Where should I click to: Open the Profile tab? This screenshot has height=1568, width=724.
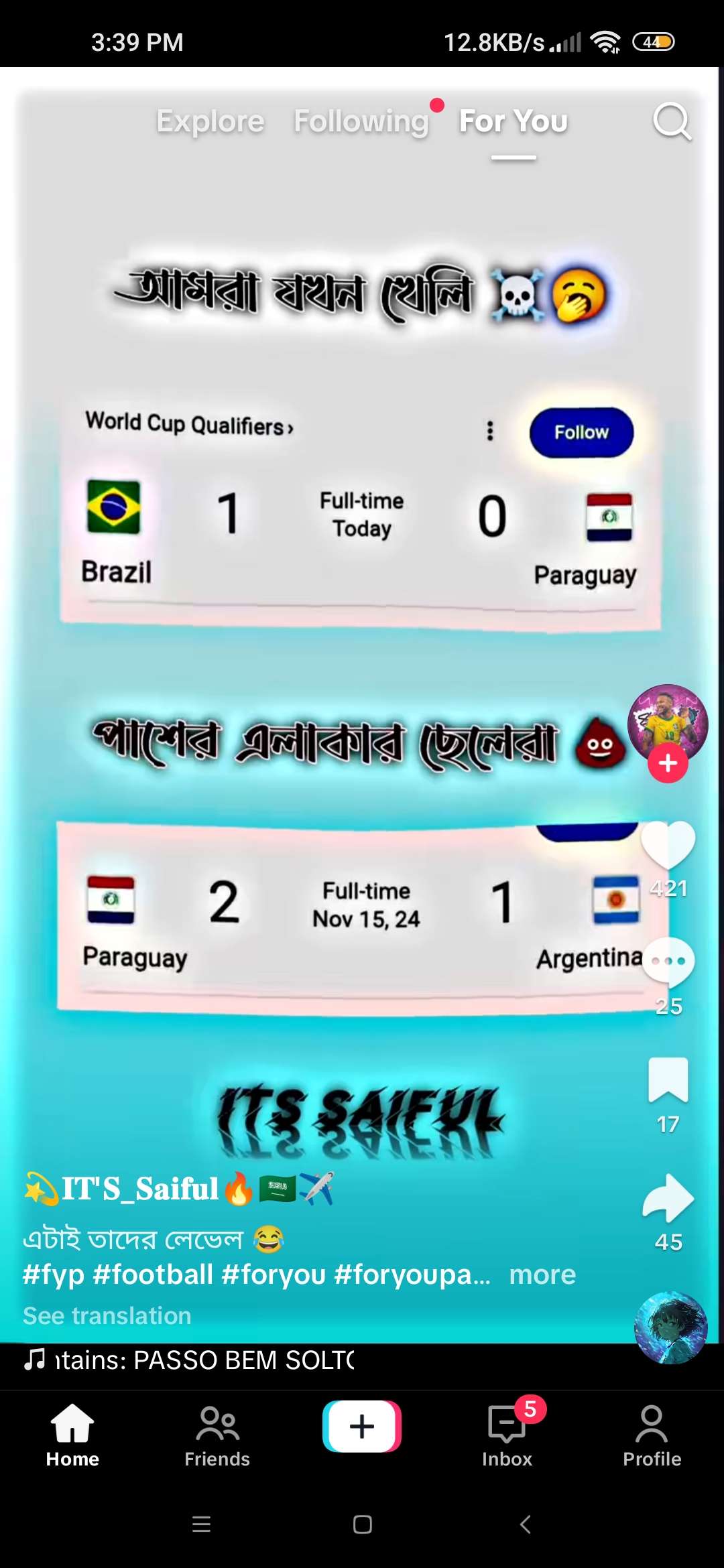point(652,1435)
